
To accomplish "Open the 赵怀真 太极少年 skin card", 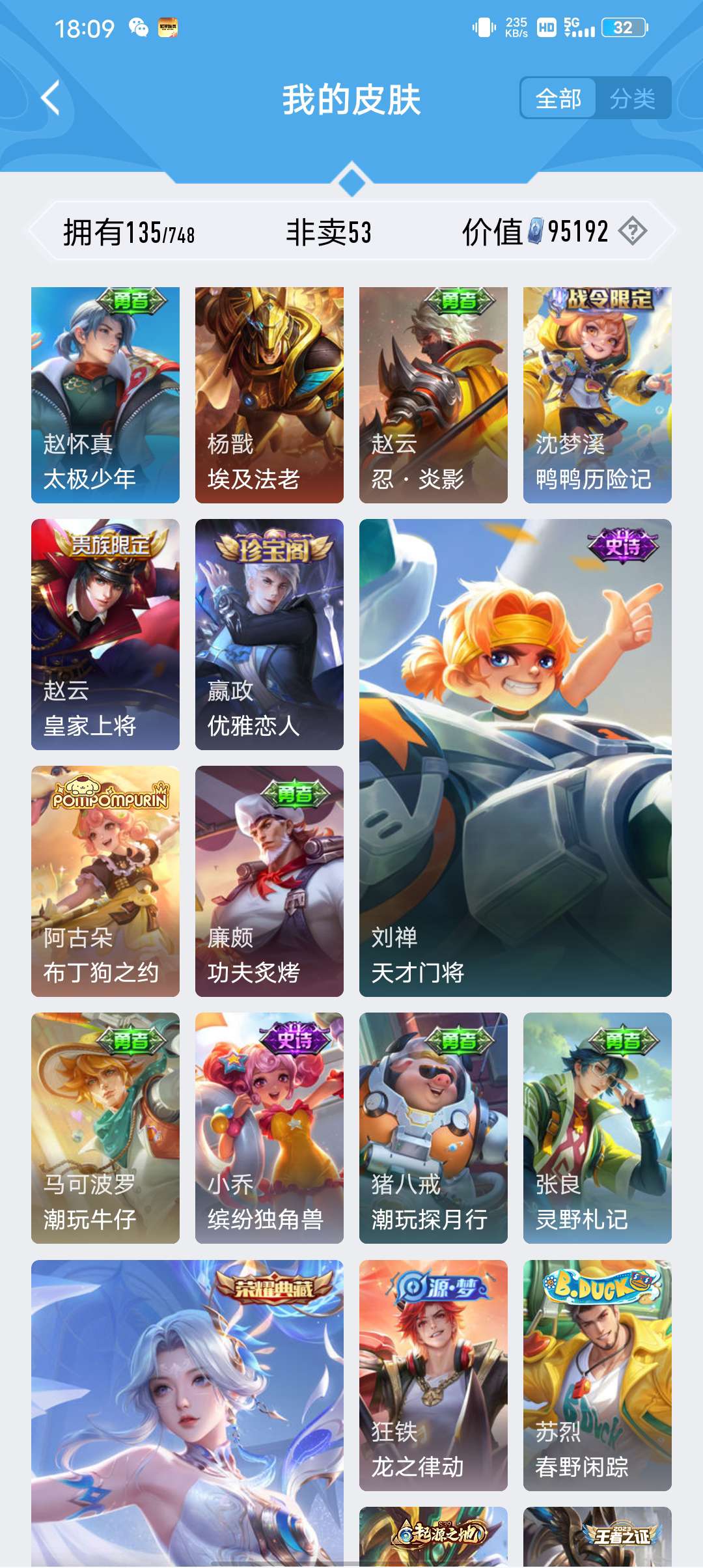I will tap(105, 395).
